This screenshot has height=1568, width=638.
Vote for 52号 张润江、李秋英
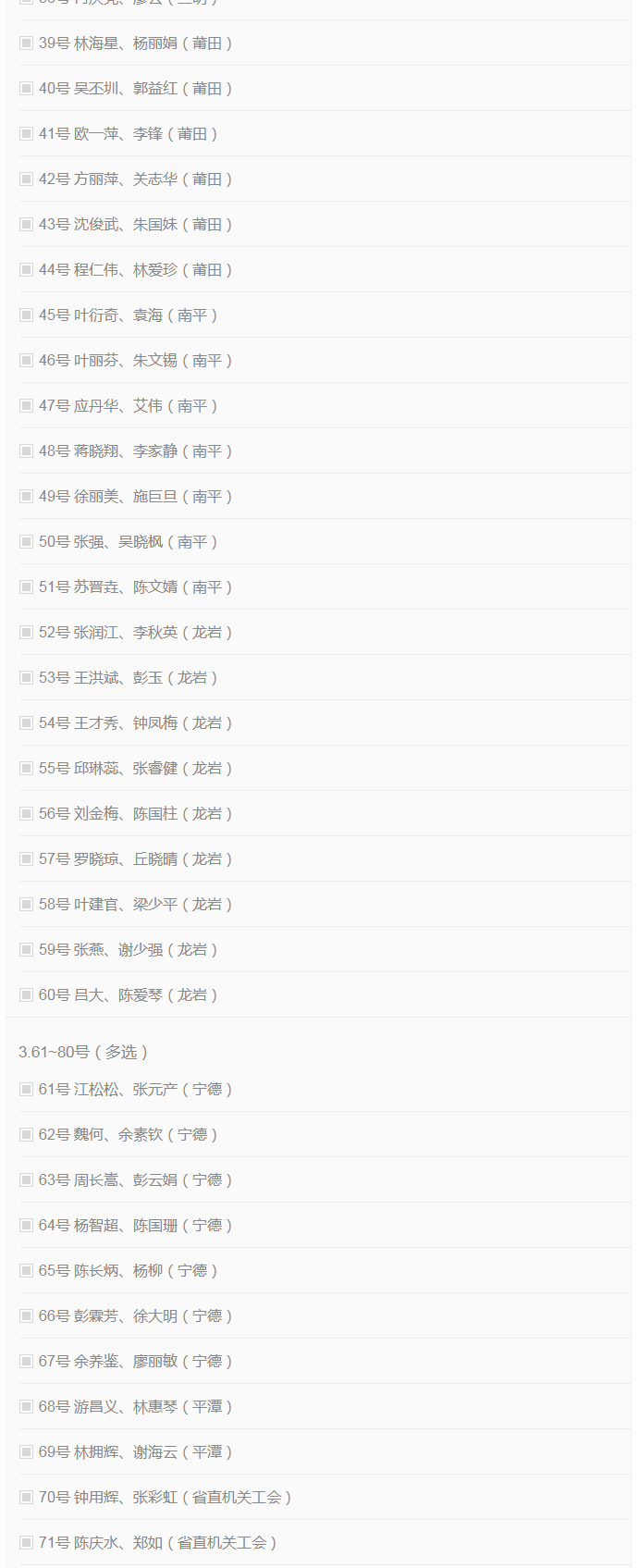point(26,633)
